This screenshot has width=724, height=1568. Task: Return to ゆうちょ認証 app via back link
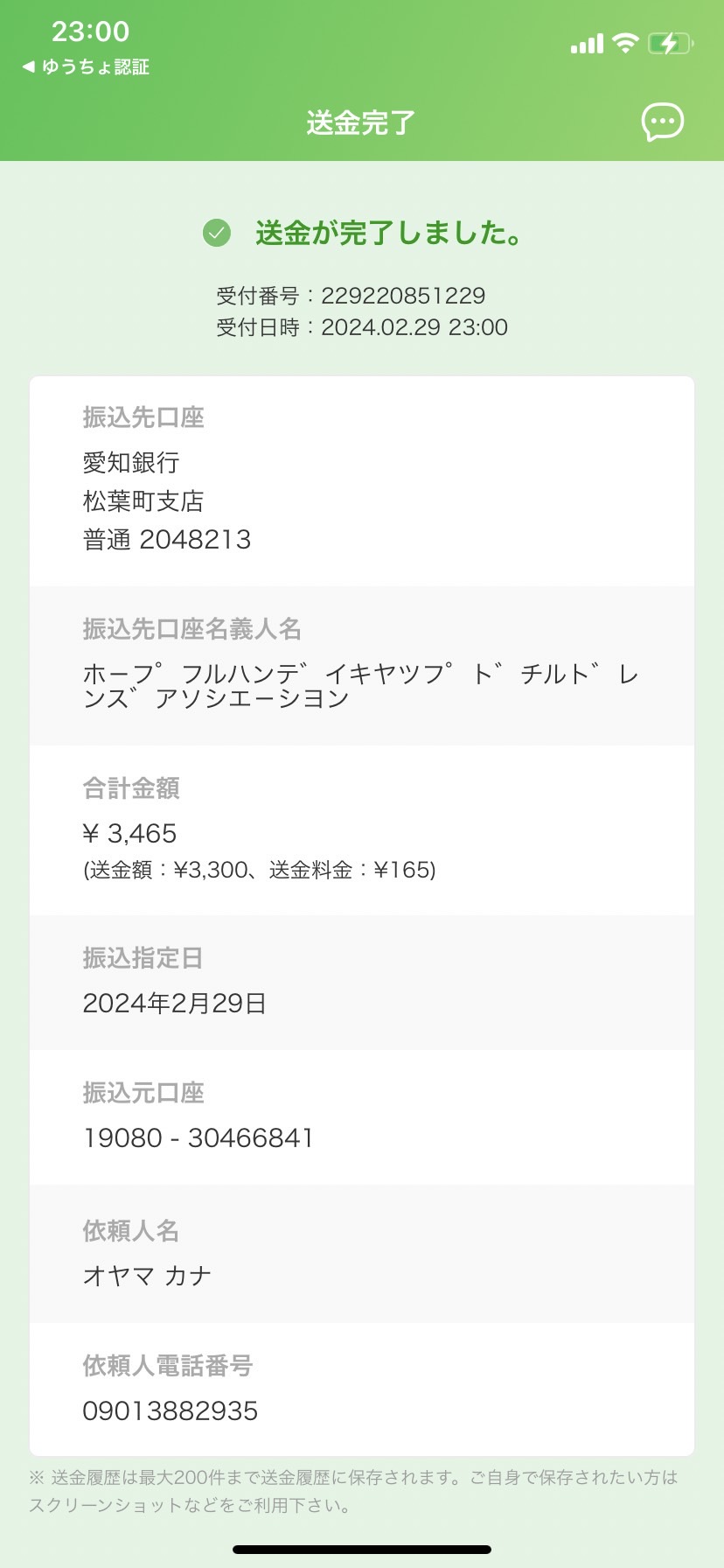pyautogui.click(x=86, y=66)
